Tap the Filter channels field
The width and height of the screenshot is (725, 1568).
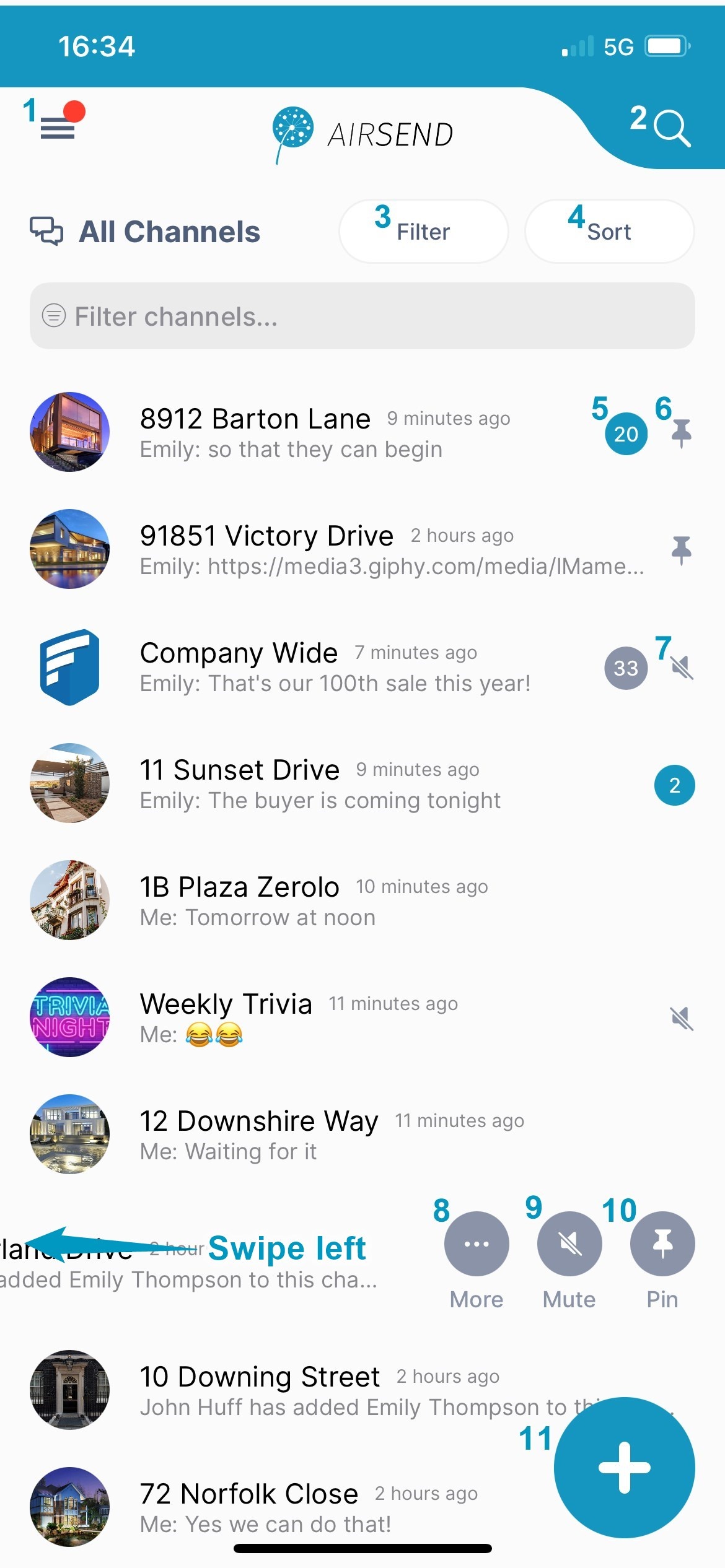[362, 316]
